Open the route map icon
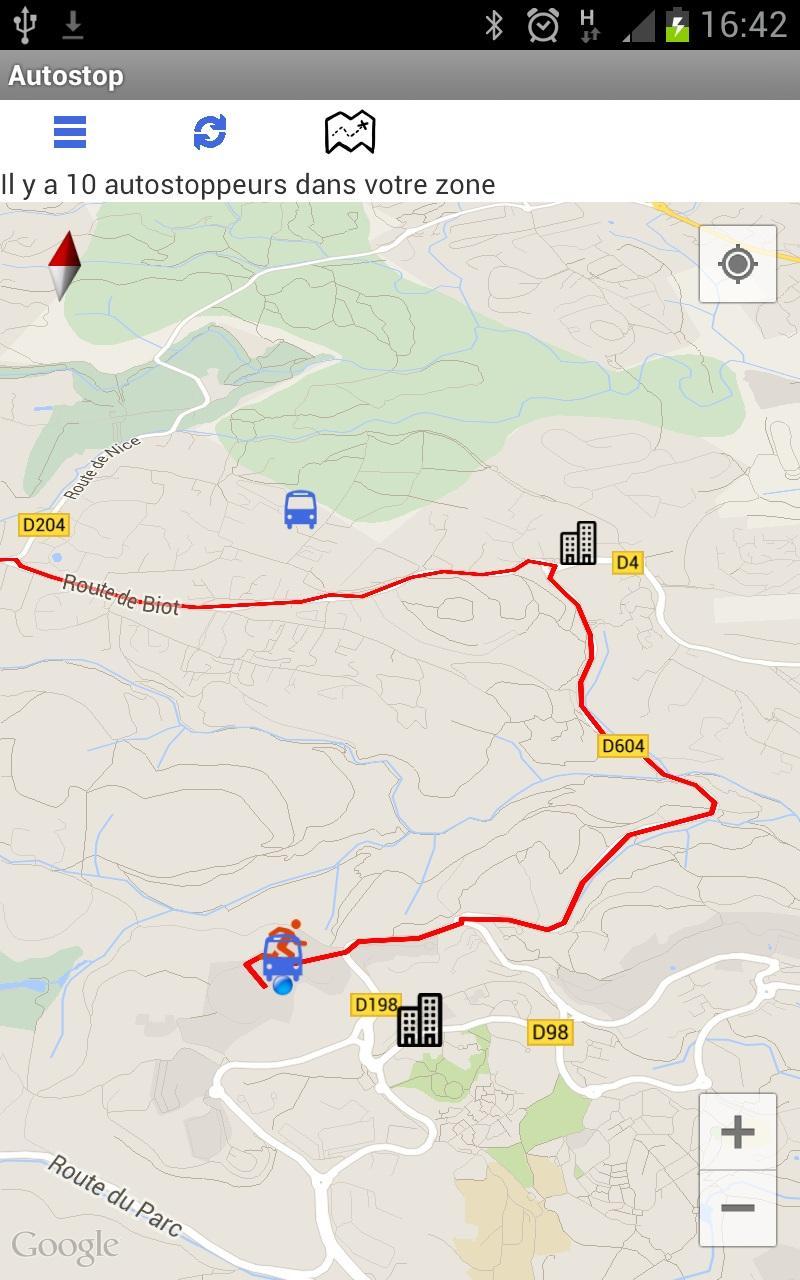 [350, 132]
